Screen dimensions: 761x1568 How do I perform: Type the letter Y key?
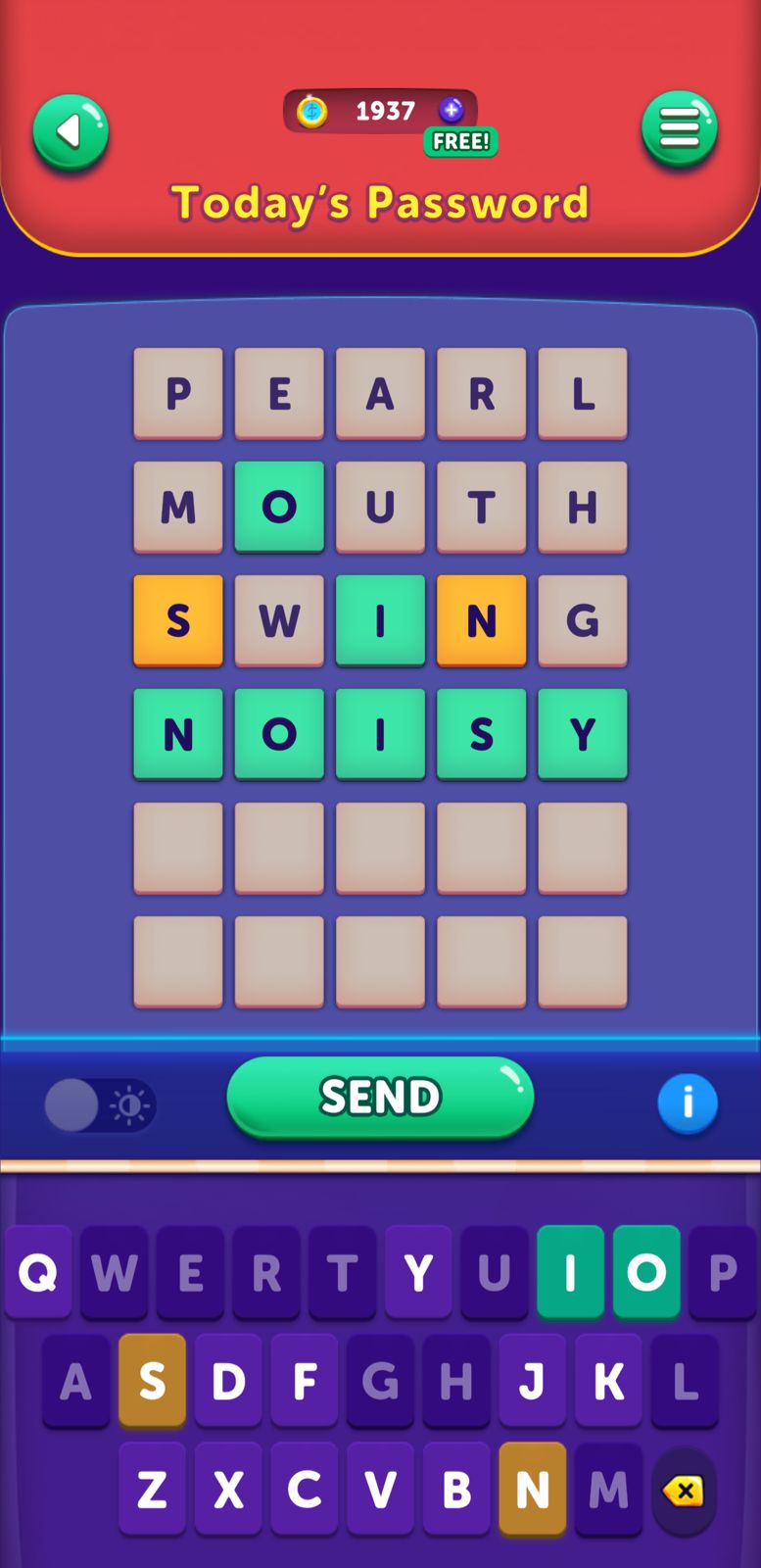click(x=418, y=1273)
